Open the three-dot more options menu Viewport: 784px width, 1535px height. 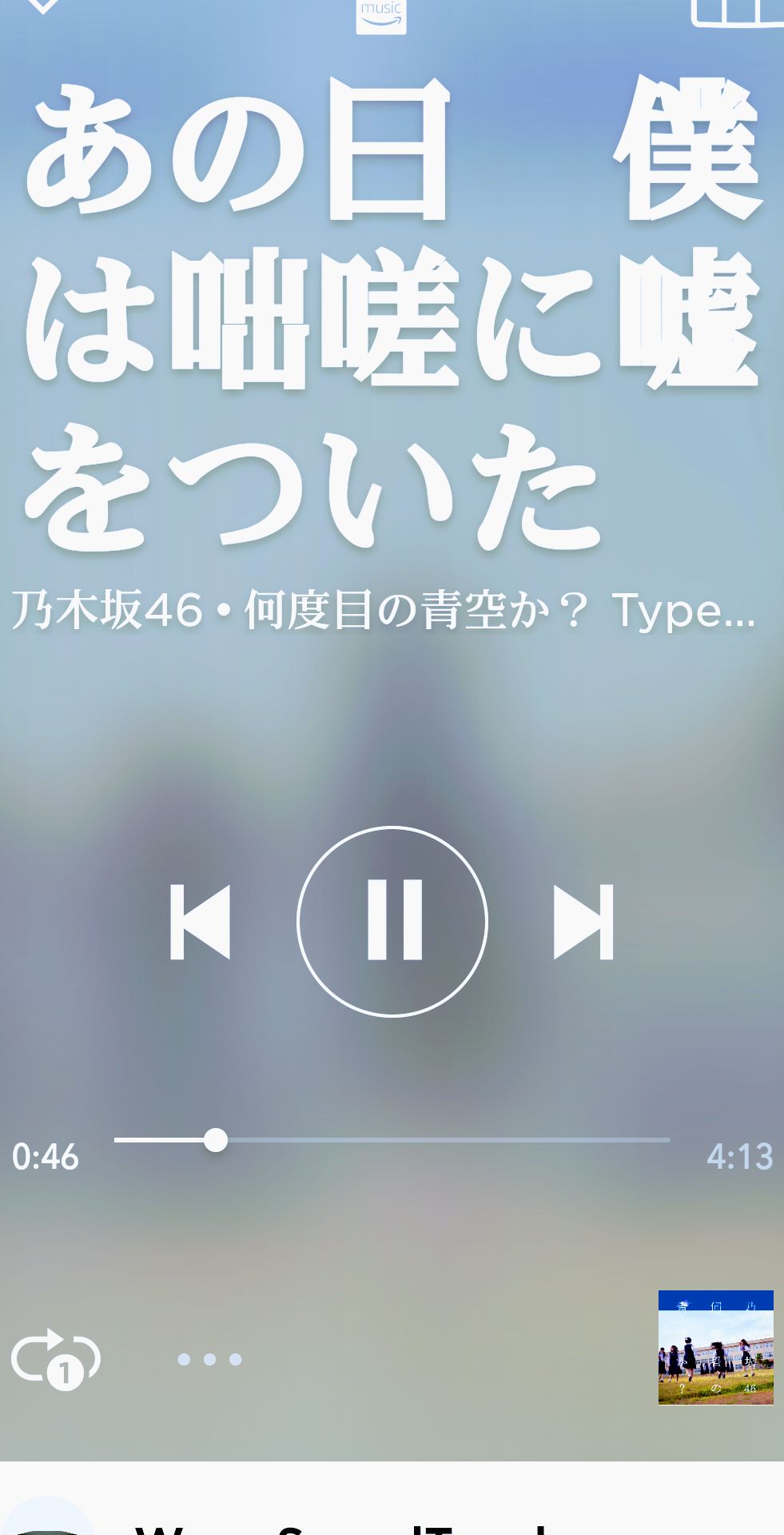209,1359
